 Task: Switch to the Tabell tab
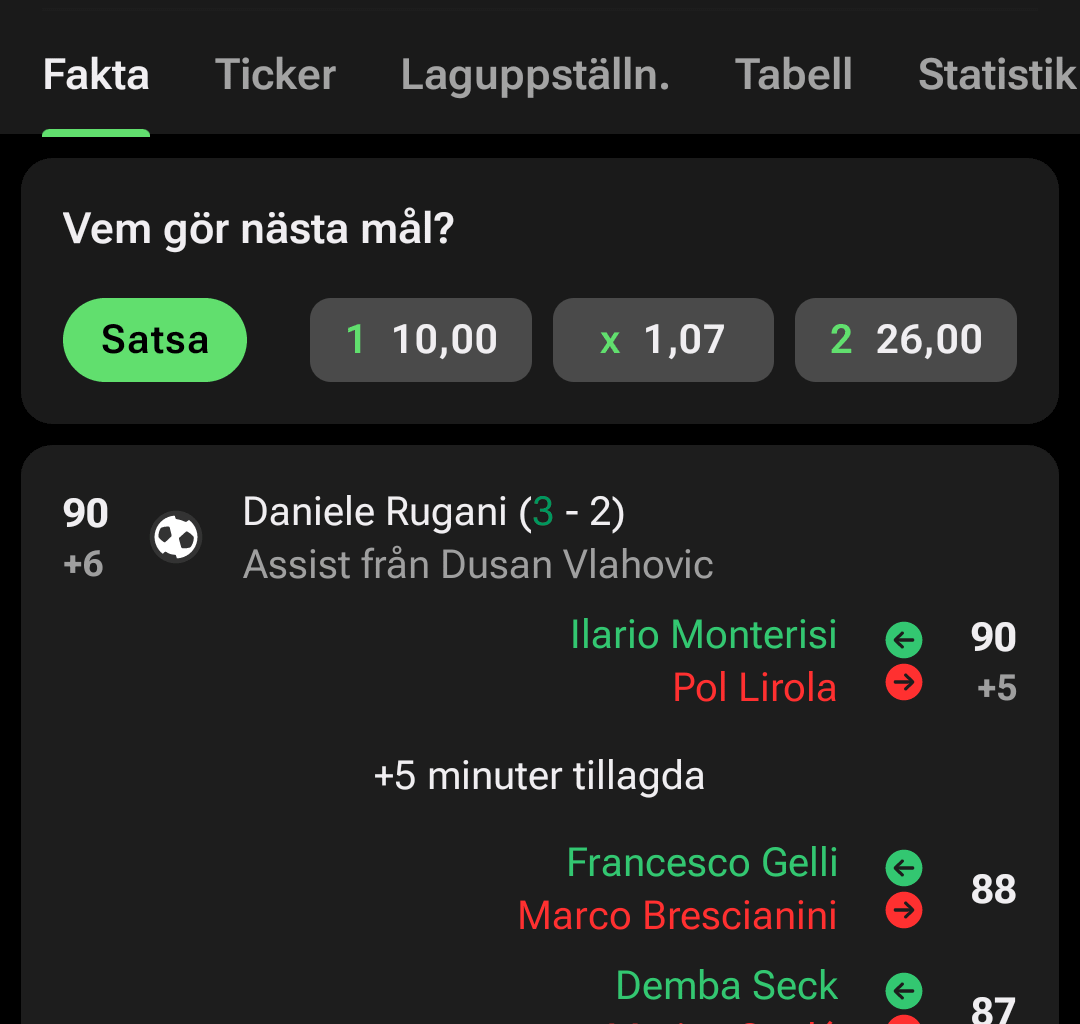[793, 75]
